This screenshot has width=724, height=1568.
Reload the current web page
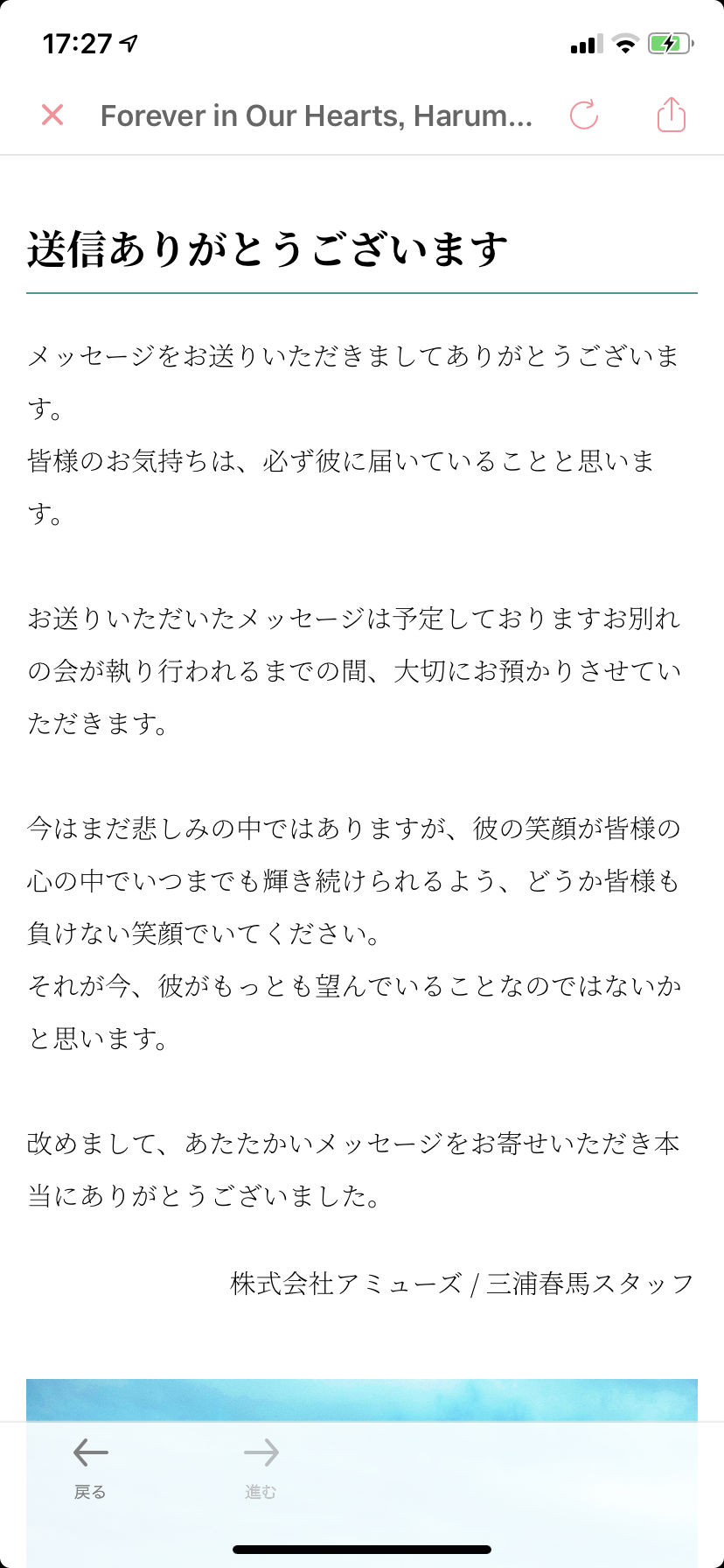(583, 115)
